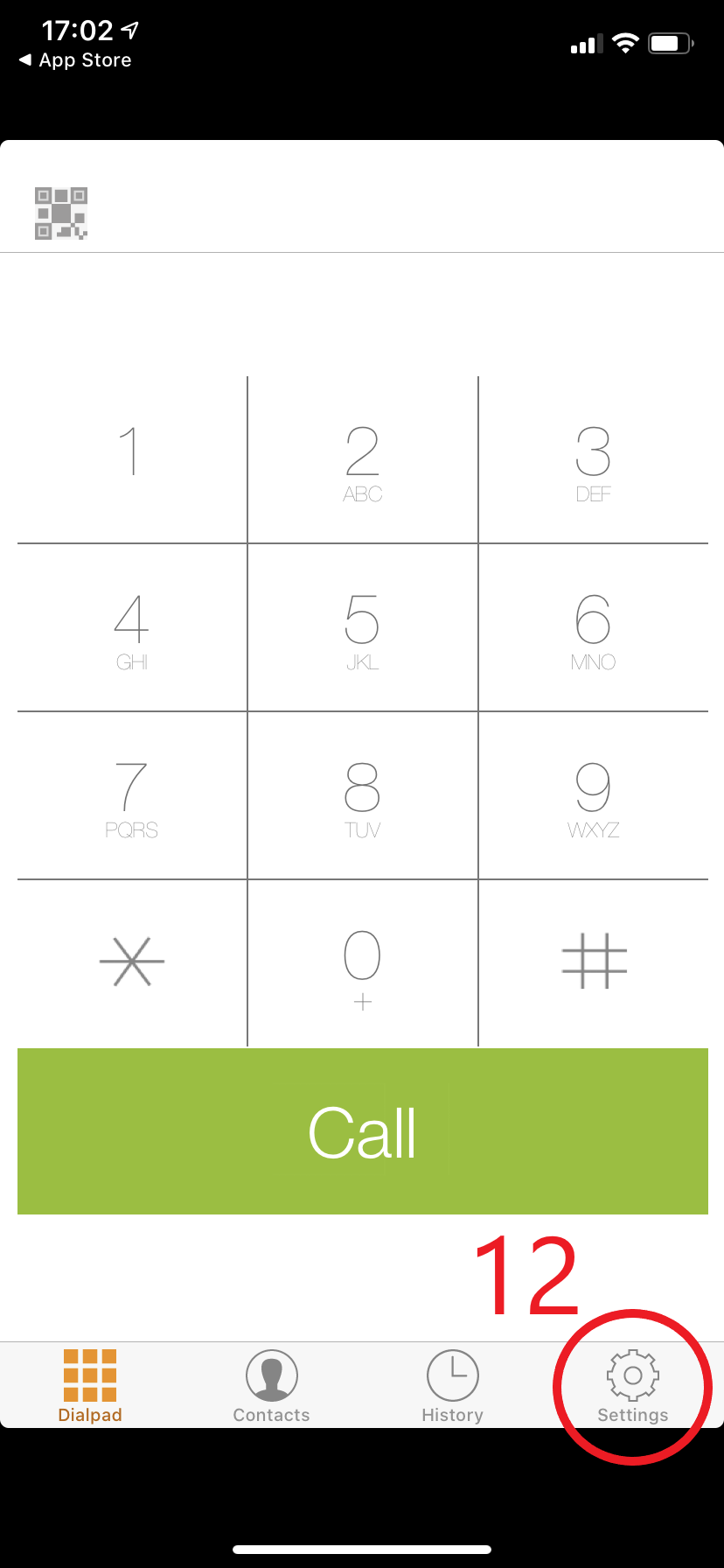Viewport: 724px width, 1568px height.
Task: Tap the 6 MNO key
Action: click(593, 627)
